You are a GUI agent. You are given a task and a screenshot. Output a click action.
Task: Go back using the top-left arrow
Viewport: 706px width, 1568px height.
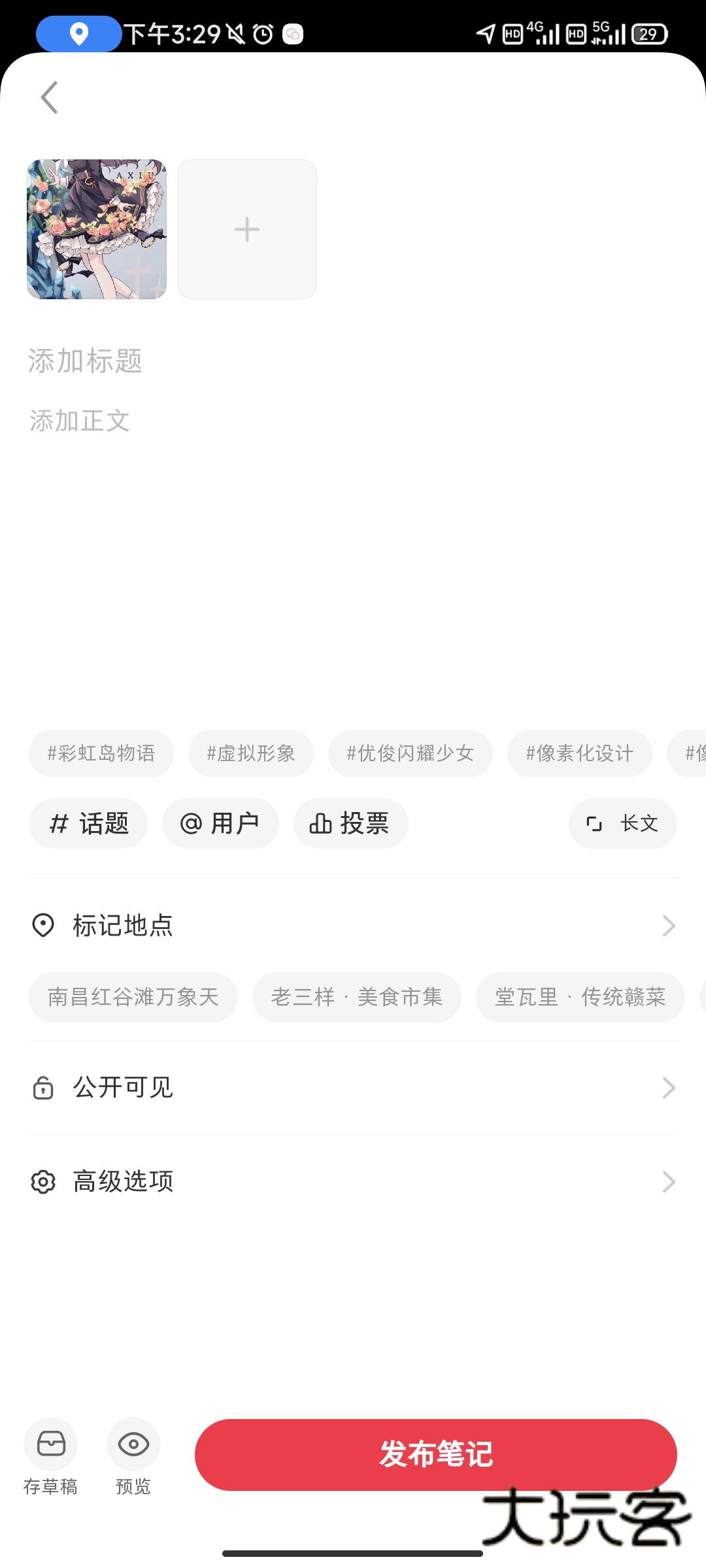click(50, 97)
